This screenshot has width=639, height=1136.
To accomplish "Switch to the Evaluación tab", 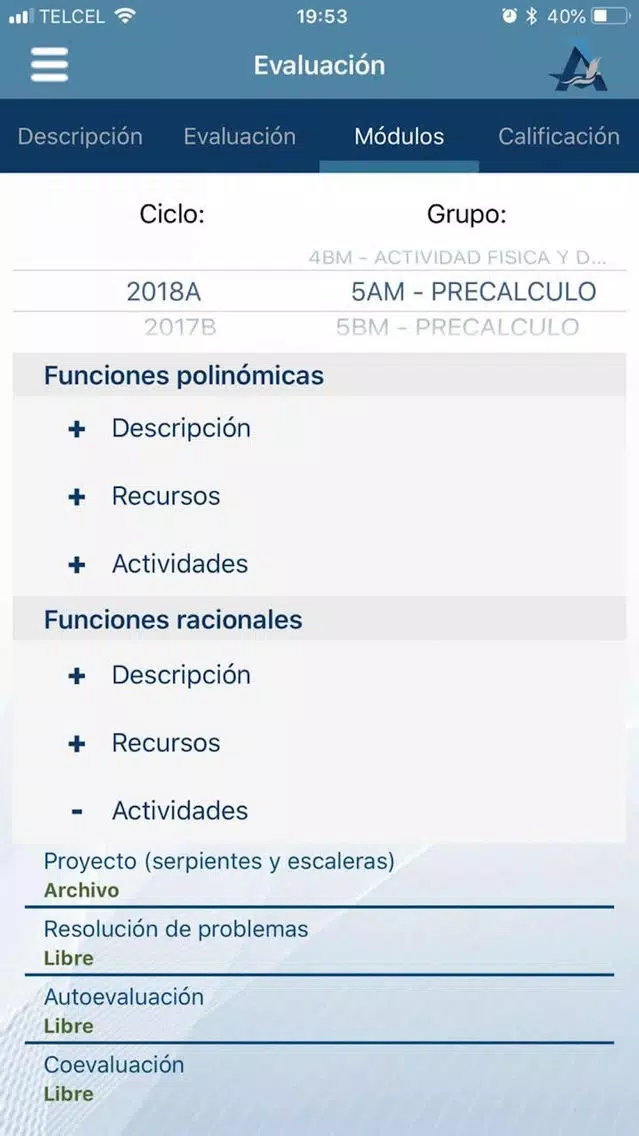I will pos(239,136).
